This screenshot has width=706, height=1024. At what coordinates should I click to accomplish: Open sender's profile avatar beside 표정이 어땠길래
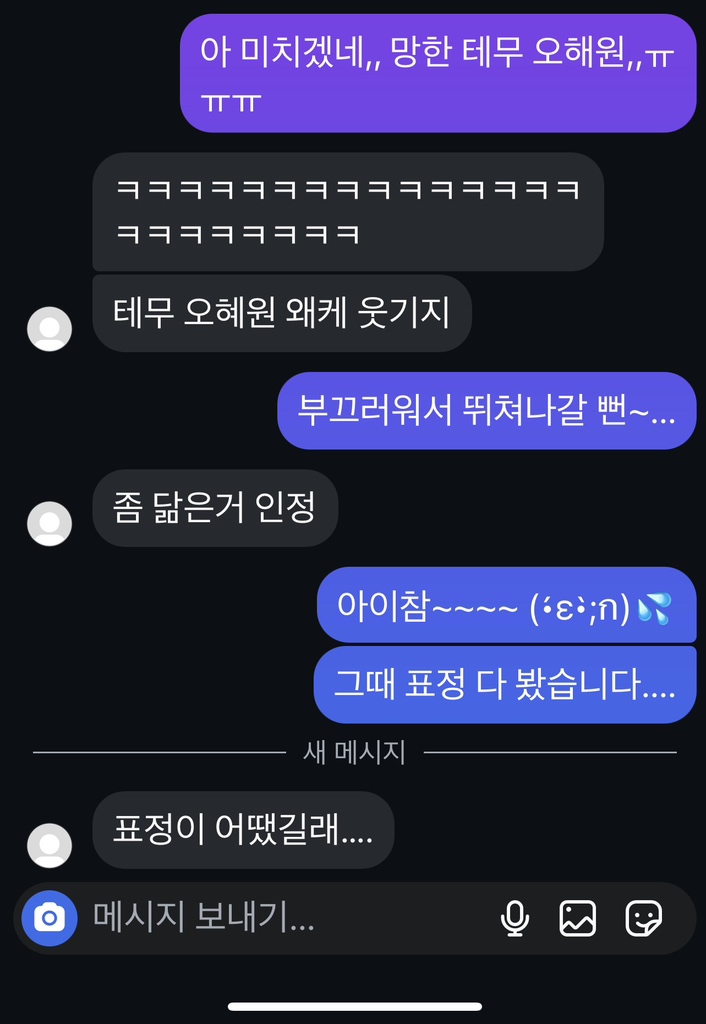49,845
